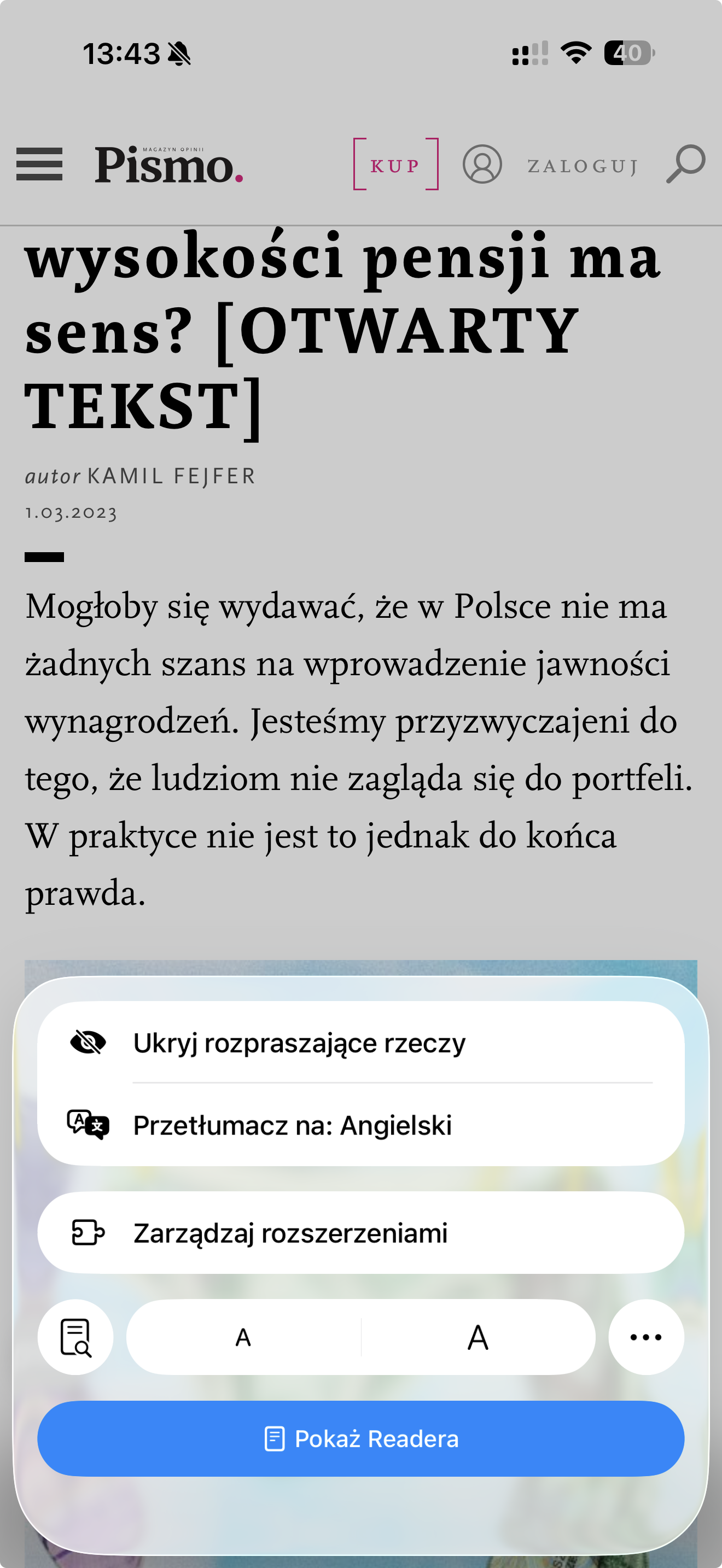Screen dimensions: 722x1568
Task: Tap the KUP button
Action: click(395, 165)
